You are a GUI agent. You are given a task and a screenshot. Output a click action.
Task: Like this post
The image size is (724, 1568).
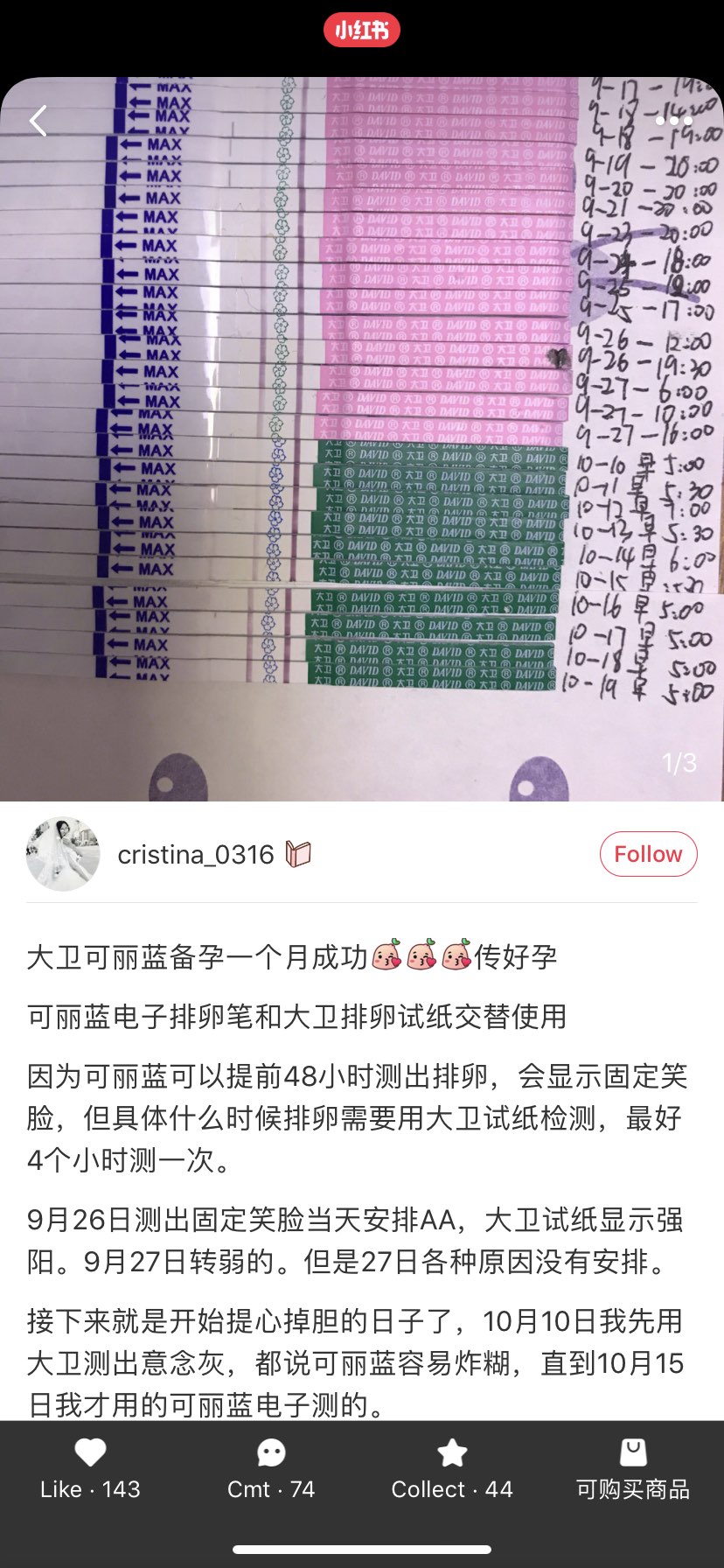click(90, 1469)
